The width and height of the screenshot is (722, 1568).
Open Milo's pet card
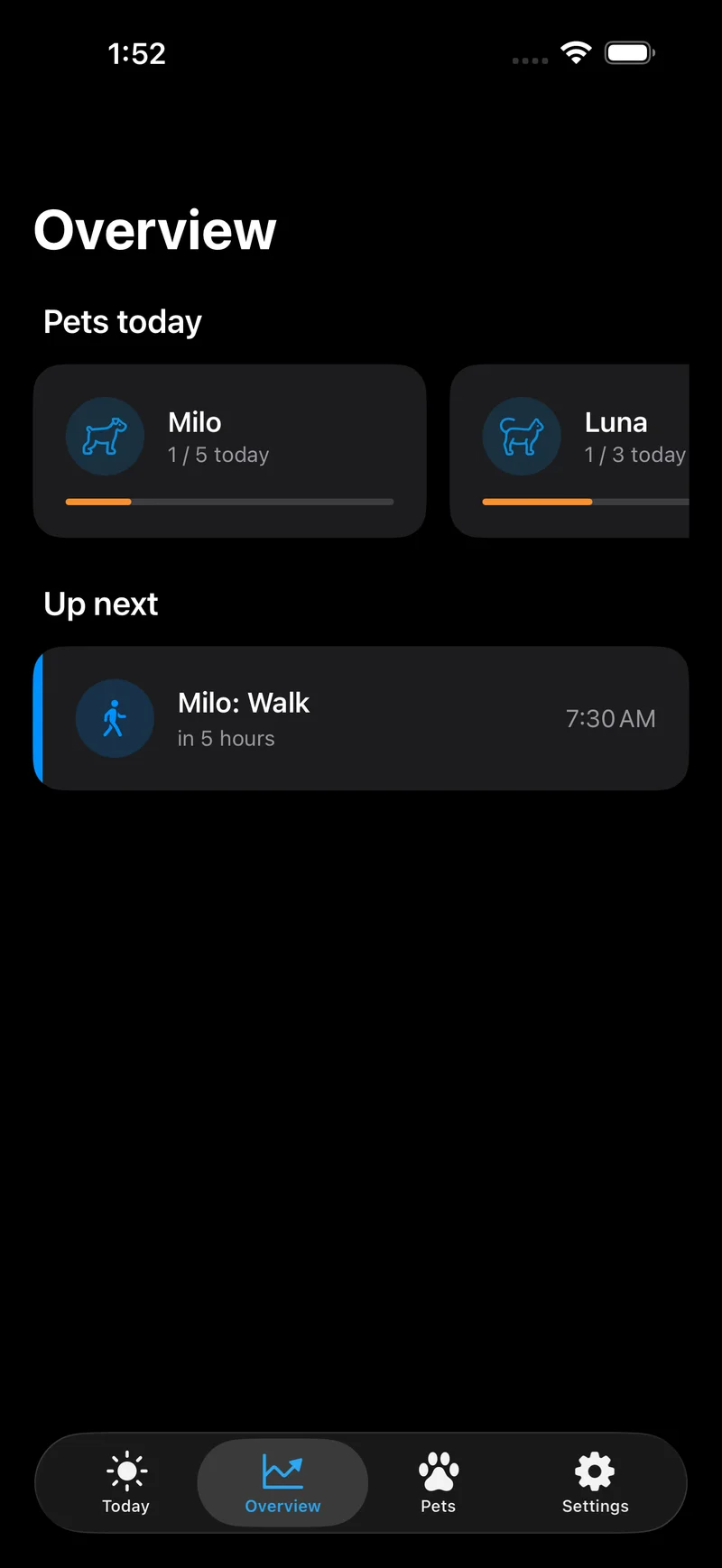click(x=229, y=451)
